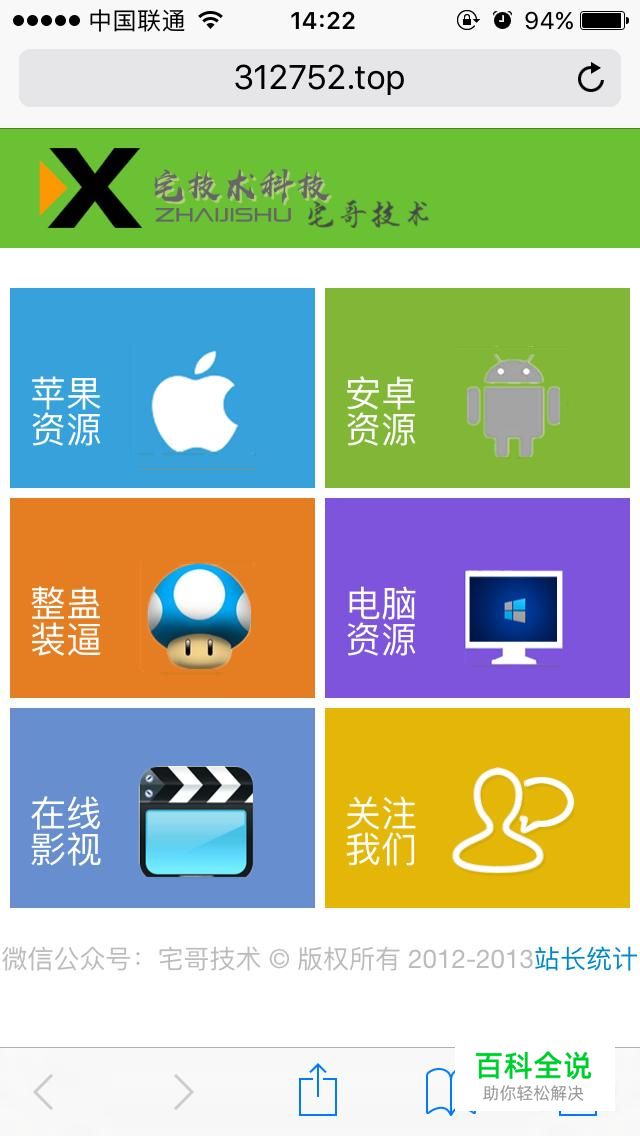Image resolution: width=640 pixels, height=1136 pixels.
Task: Open the 关注我们 tile
Action: [477, 808]
